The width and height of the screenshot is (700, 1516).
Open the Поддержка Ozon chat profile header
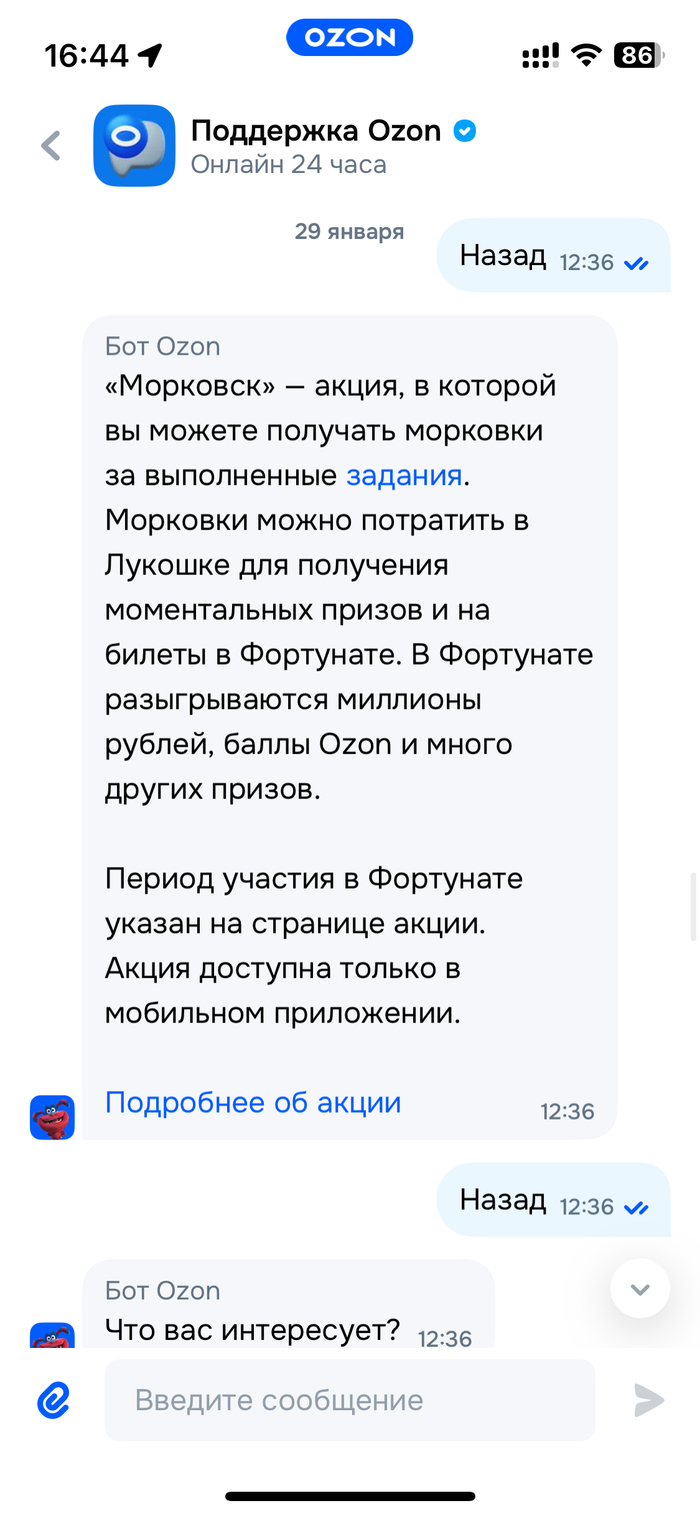click(315, 146)
